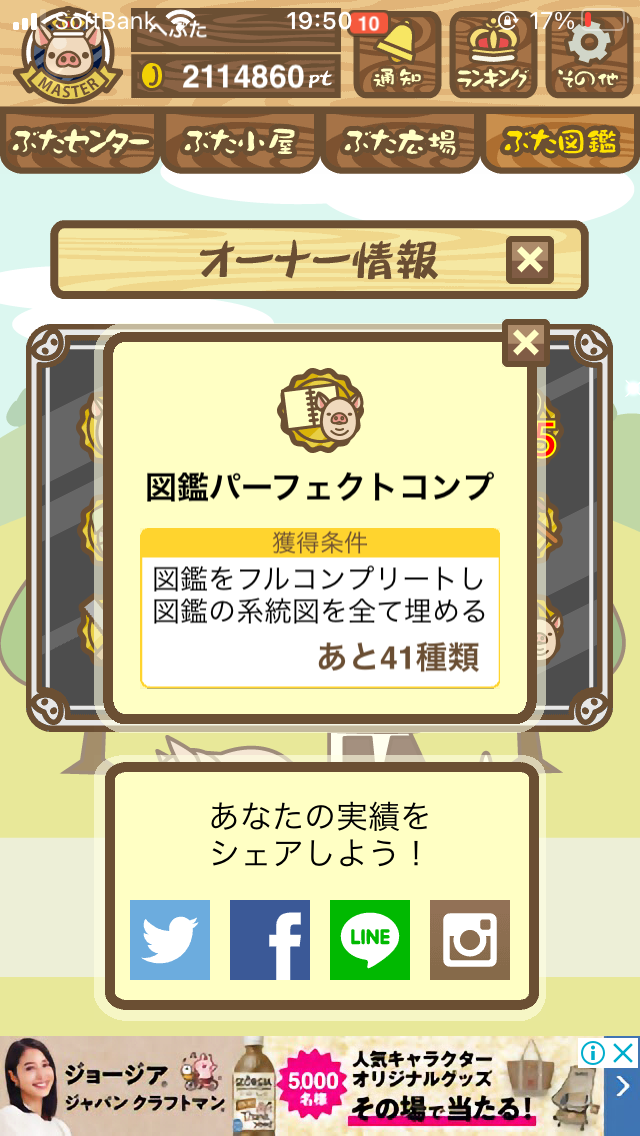Switch to the ぶたセンター tab
This screenshot has width=640, height=1136.
tap(82, 142)
